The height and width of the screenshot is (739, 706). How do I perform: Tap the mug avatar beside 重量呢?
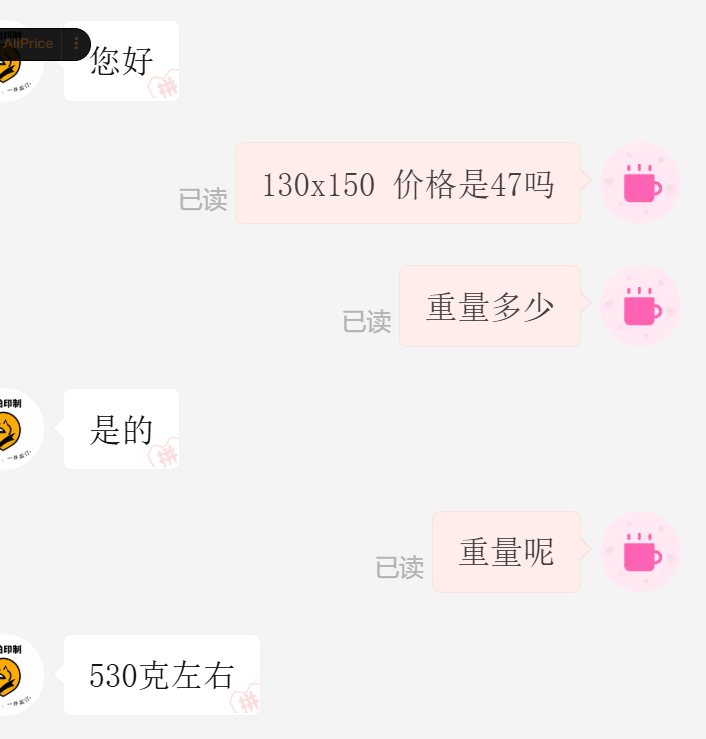coord(640,552)
